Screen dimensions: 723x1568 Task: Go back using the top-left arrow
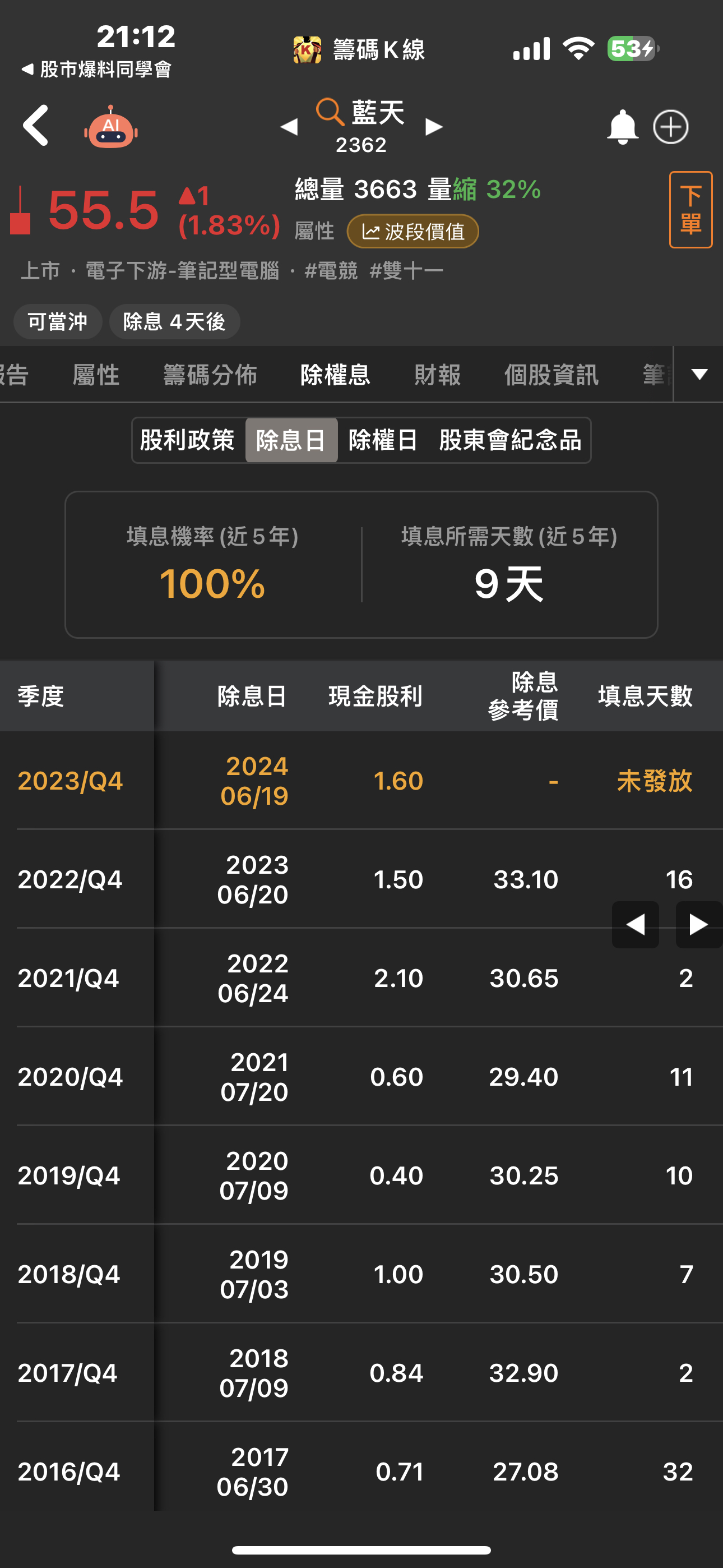pos(35,126)
